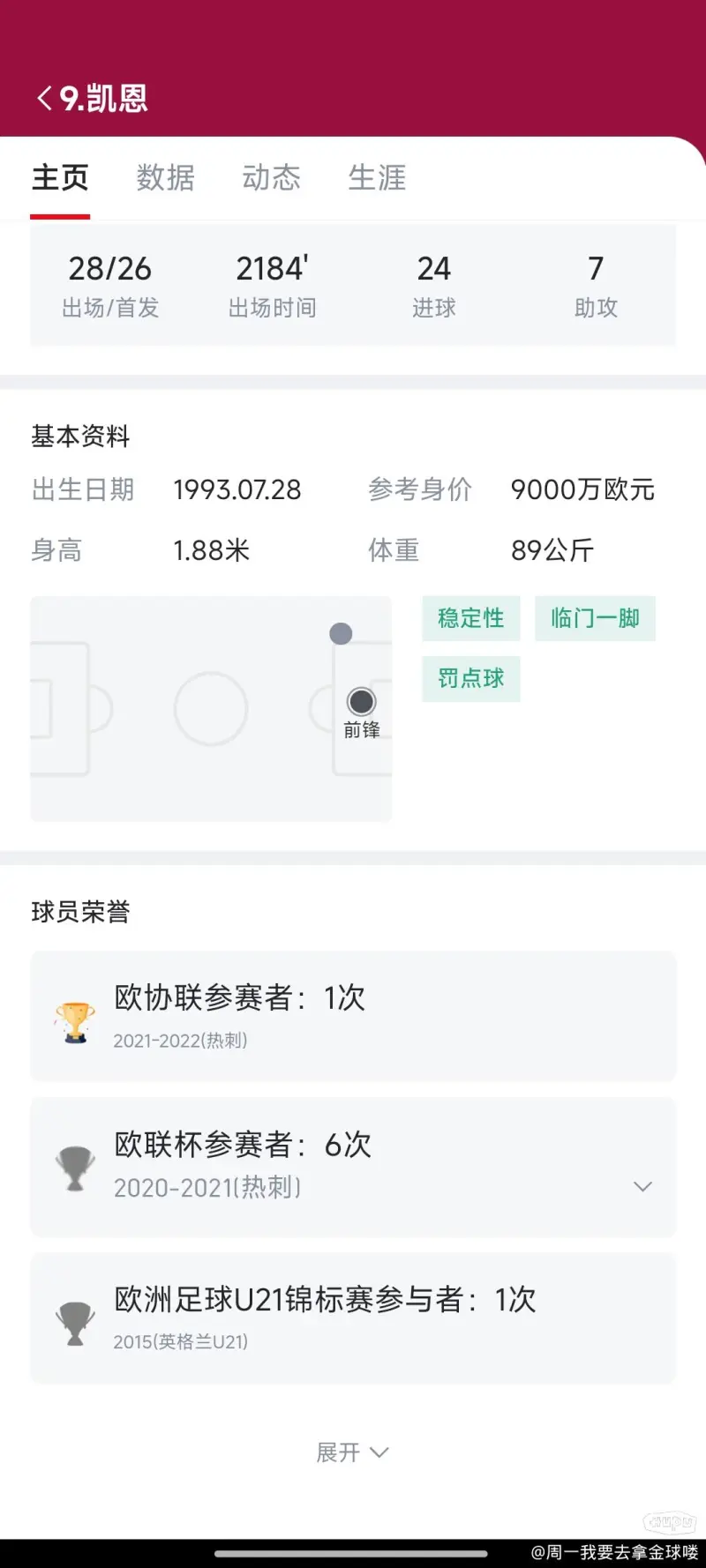
Task: Tap 展开 to show more honors
Action: pos(353,1452)
